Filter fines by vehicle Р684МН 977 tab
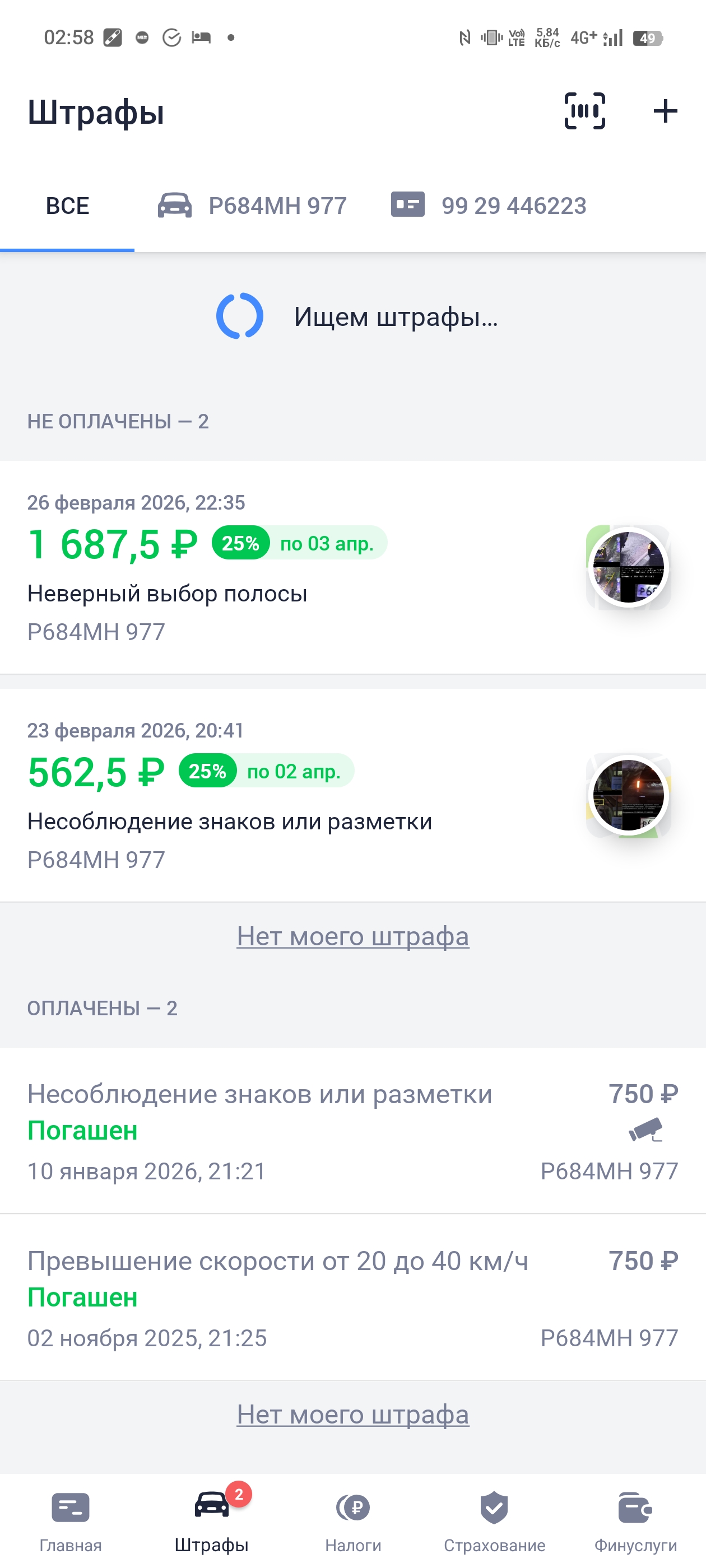Screen dimensions: 706x1568 point(252,206)
